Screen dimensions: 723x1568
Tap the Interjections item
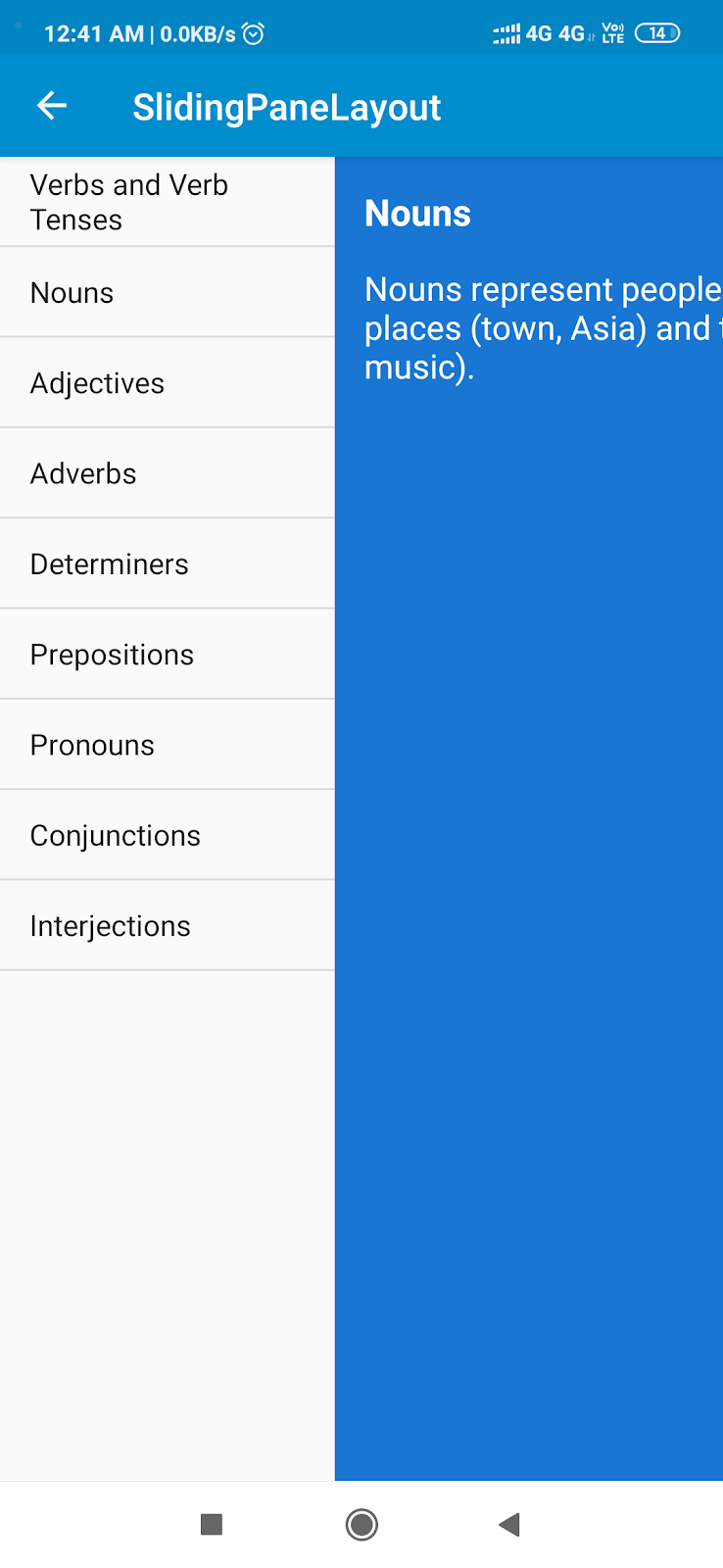click(168, 925)
